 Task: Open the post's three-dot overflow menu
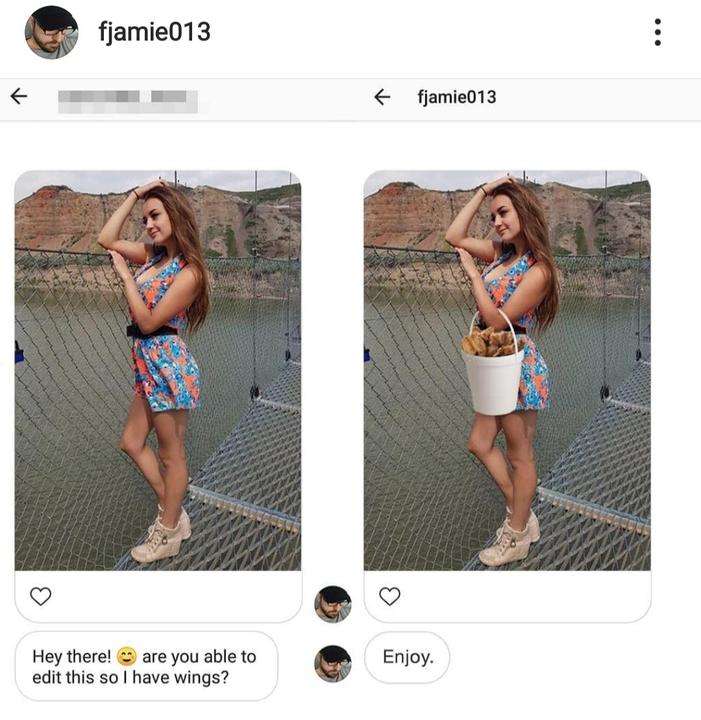tap(657, 32)
